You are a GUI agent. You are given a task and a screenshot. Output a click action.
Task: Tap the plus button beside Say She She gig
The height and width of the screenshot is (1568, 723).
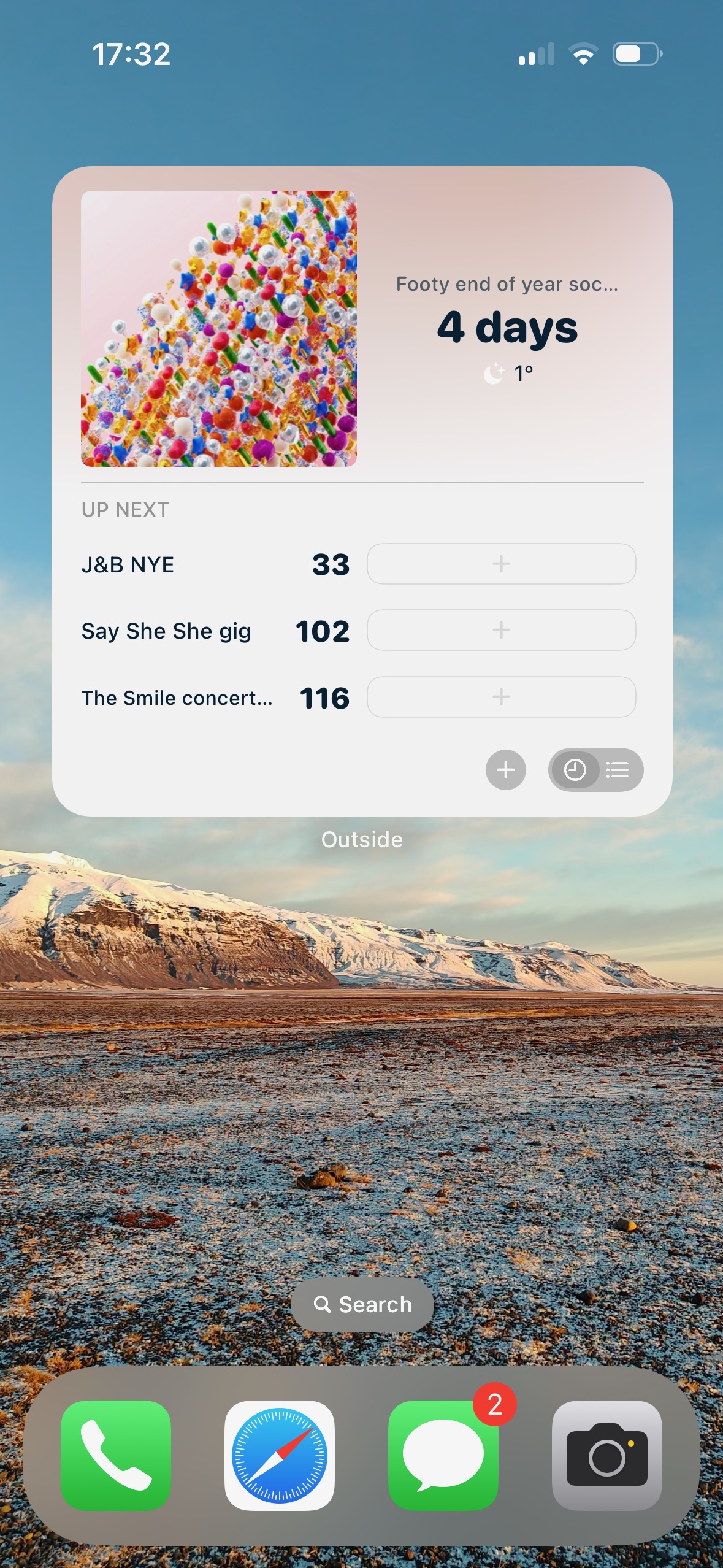(501, 630)
